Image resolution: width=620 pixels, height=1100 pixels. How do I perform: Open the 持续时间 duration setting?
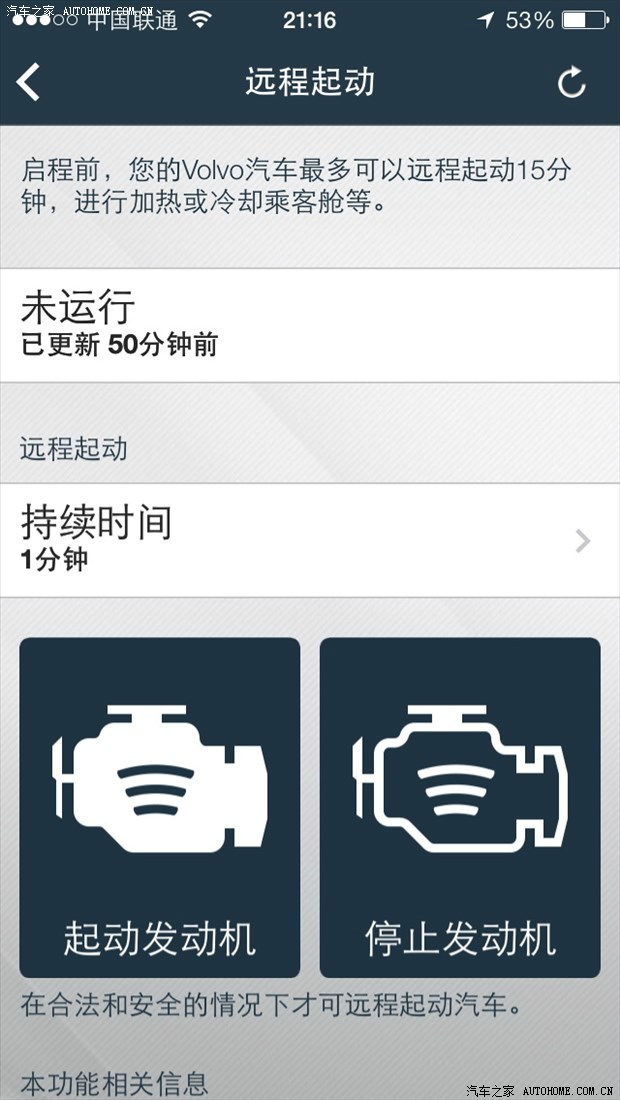pyautogui.click(x=309, y=541)
